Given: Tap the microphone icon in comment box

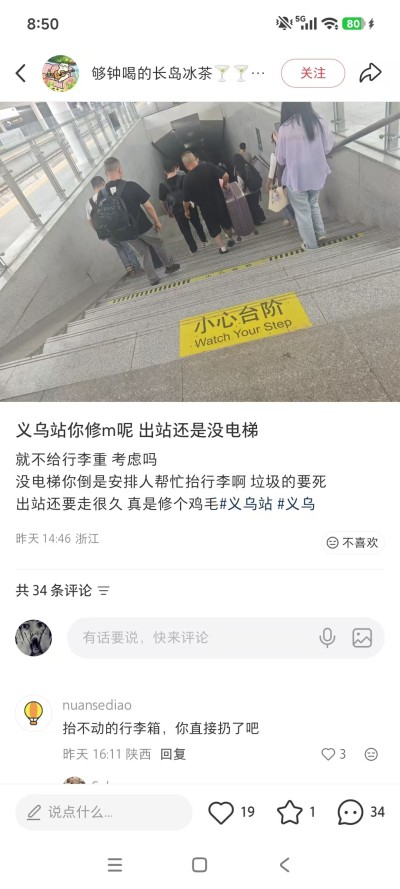Looking at the screenshot, I should click(327, 638).
